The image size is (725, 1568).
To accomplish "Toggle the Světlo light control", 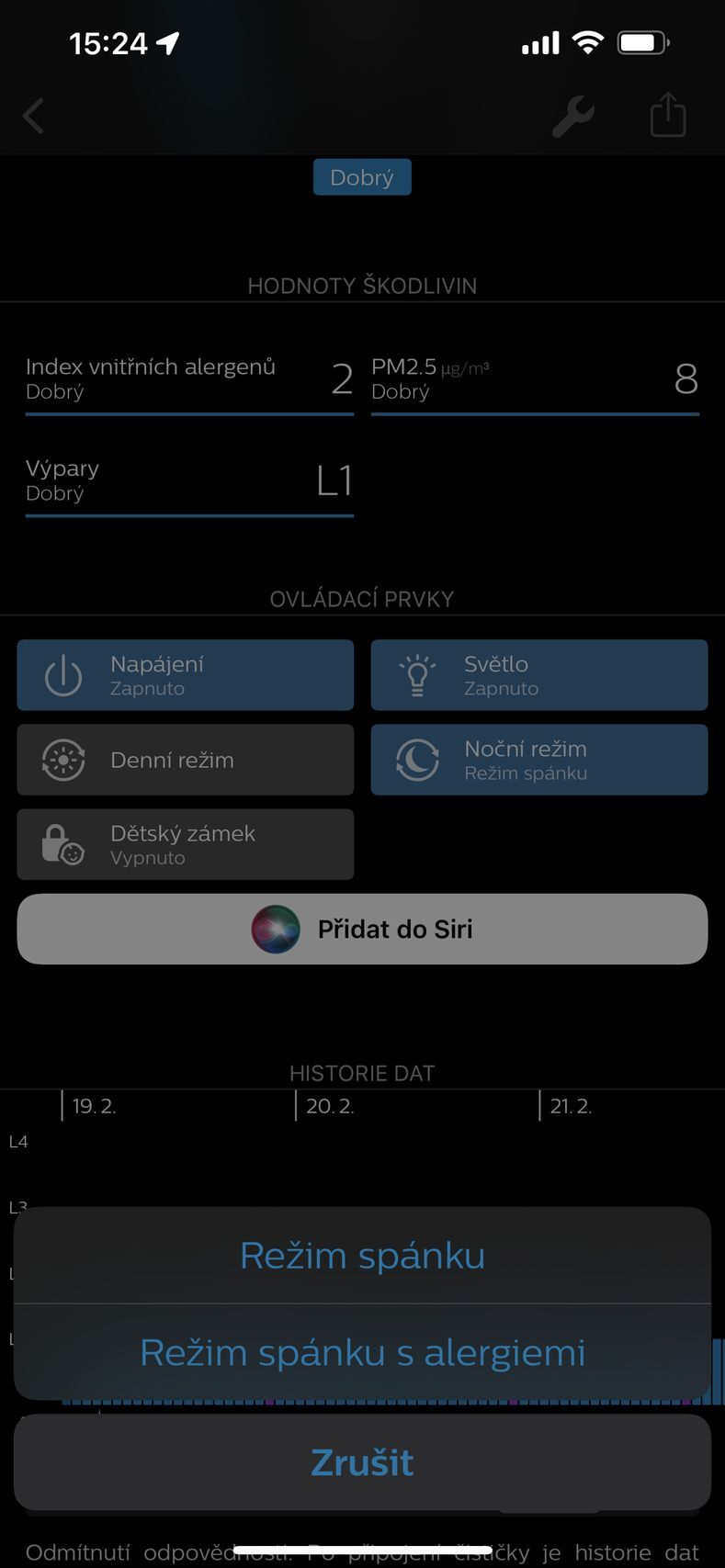I will pos(538,675).
